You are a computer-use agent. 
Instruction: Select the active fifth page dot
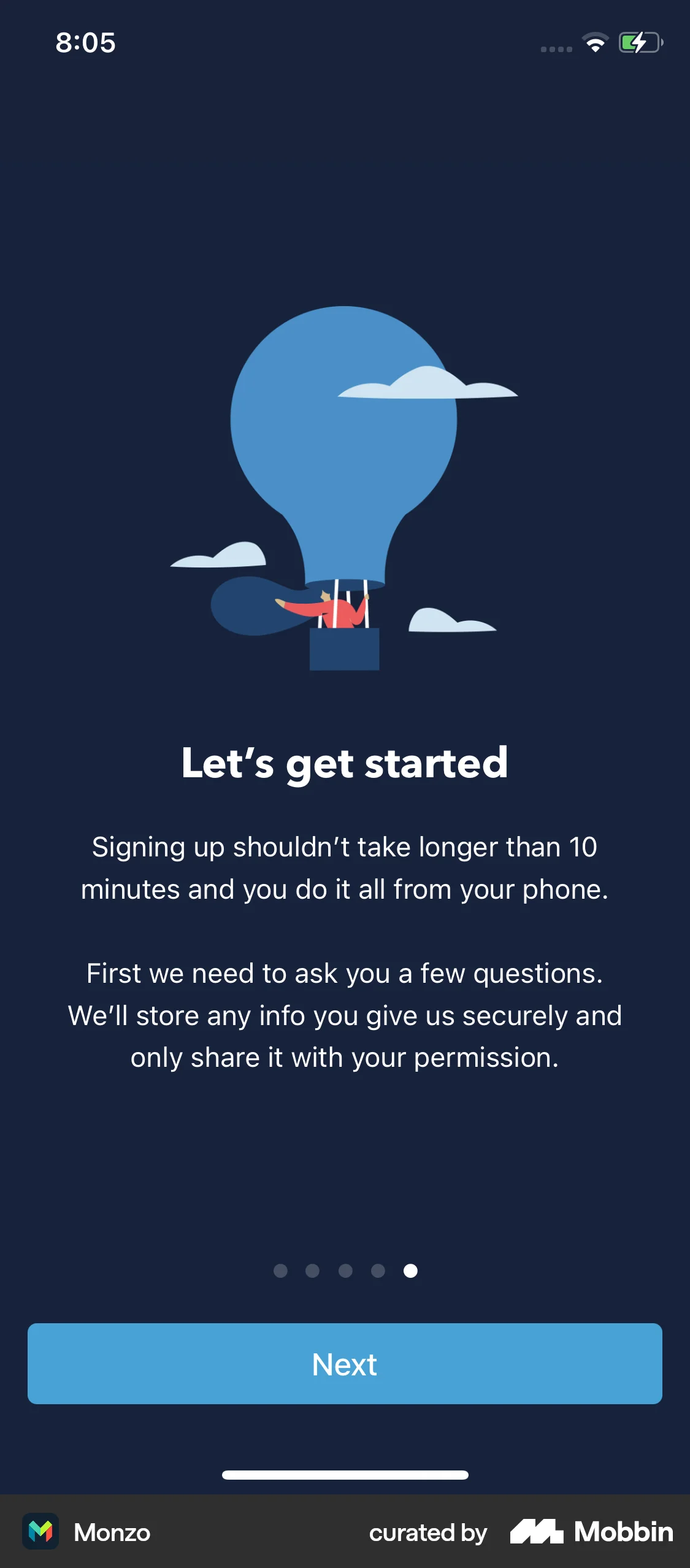pos(410,1272)
